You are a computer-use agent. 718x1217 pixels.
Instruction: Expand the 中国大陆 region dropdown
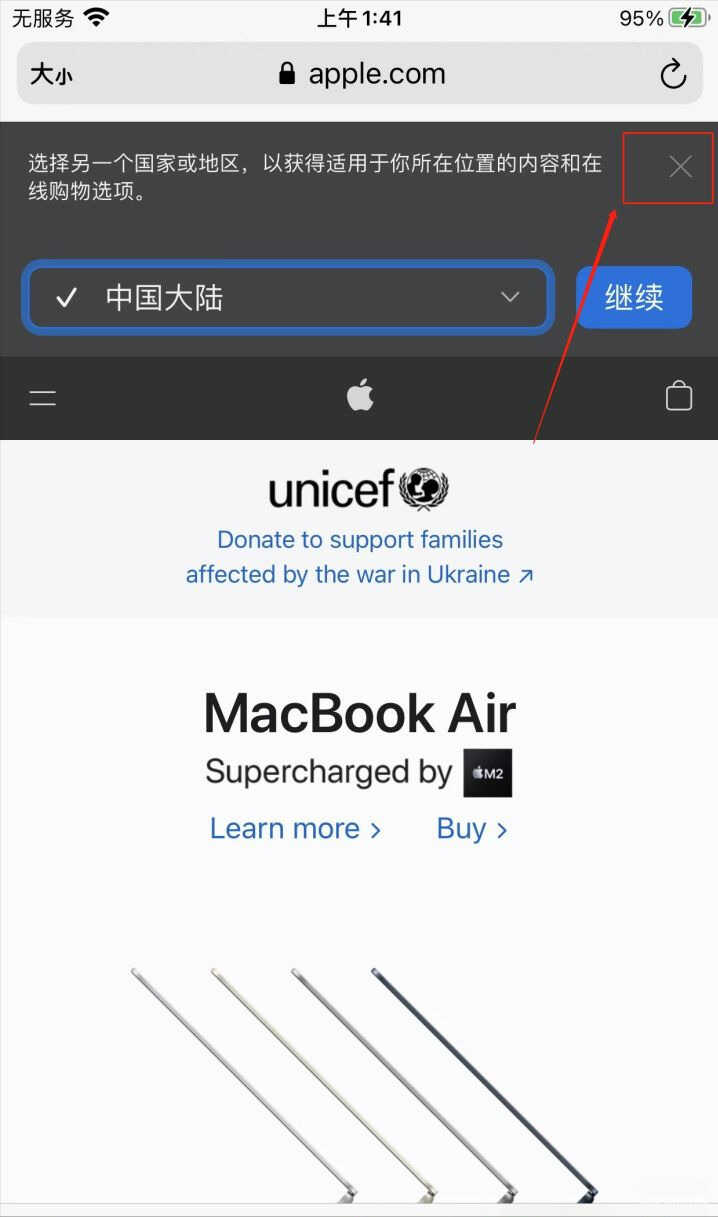288,298
